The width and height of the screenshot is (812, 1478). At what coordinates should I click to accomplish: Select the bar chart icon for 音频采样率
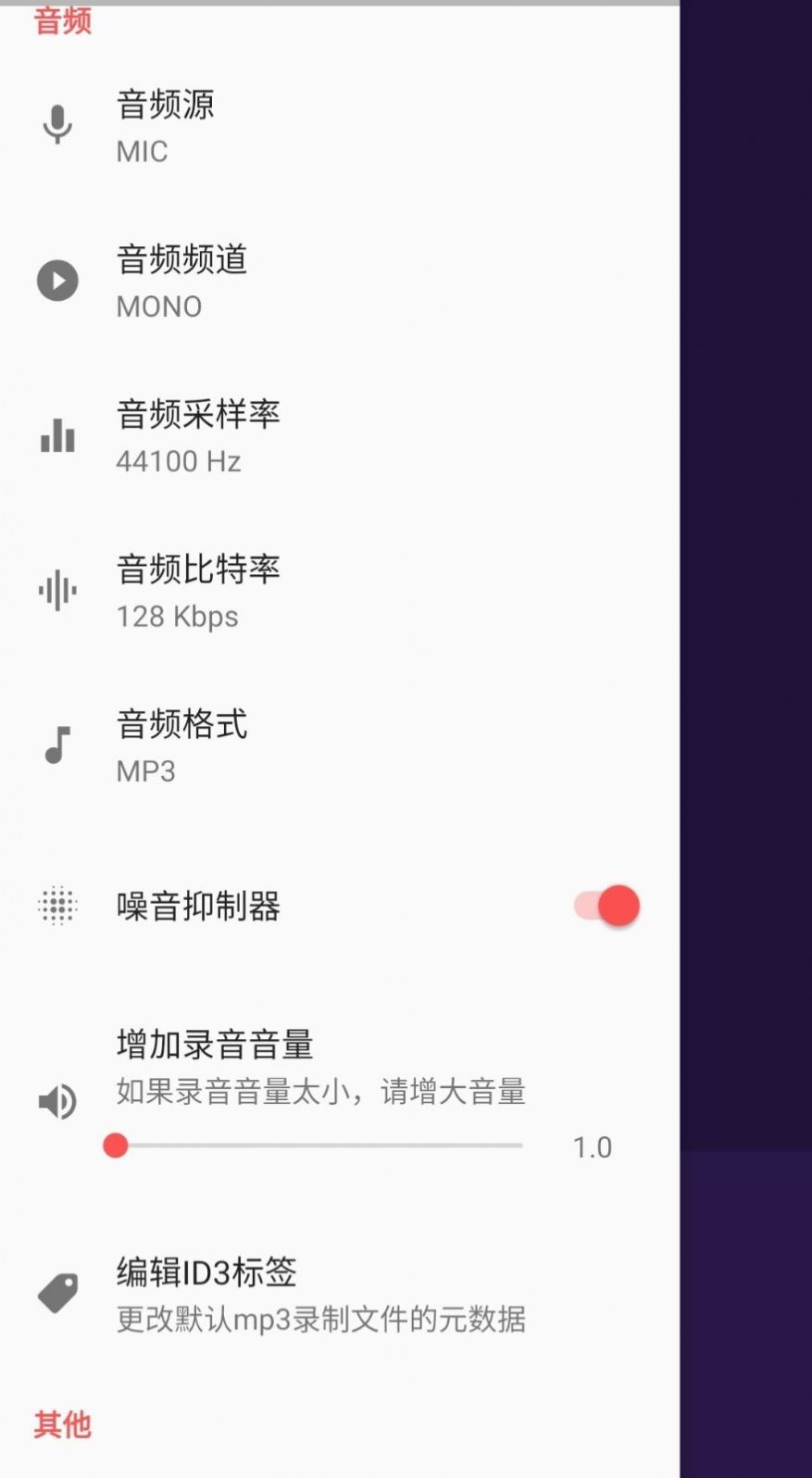coord(57,435)
